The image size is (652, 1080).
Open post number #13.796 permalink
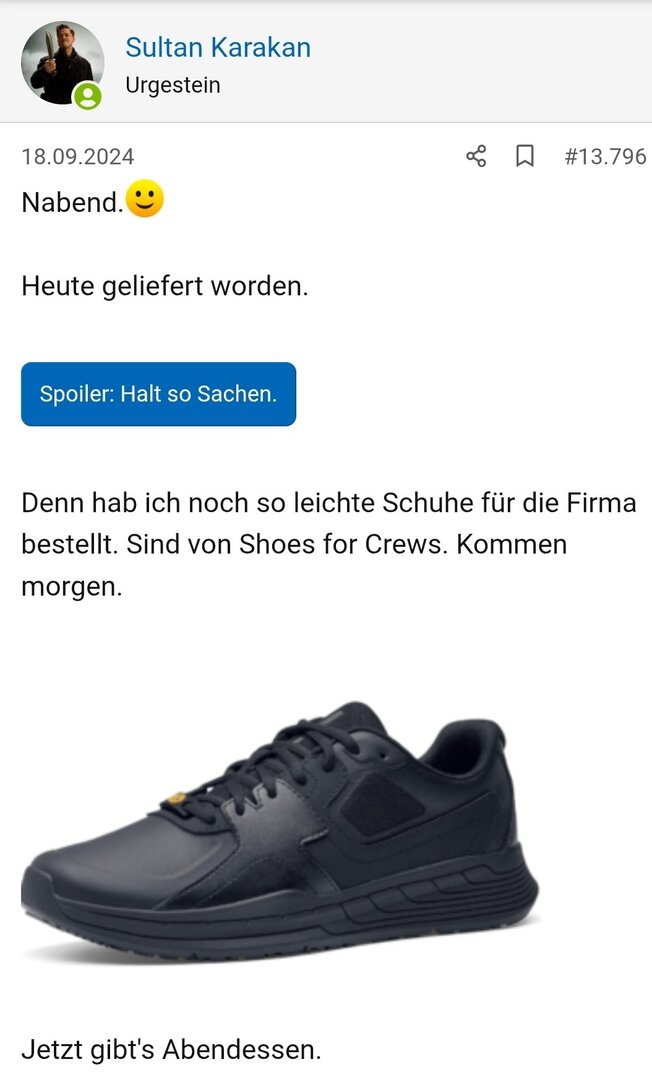click(604, 156)
